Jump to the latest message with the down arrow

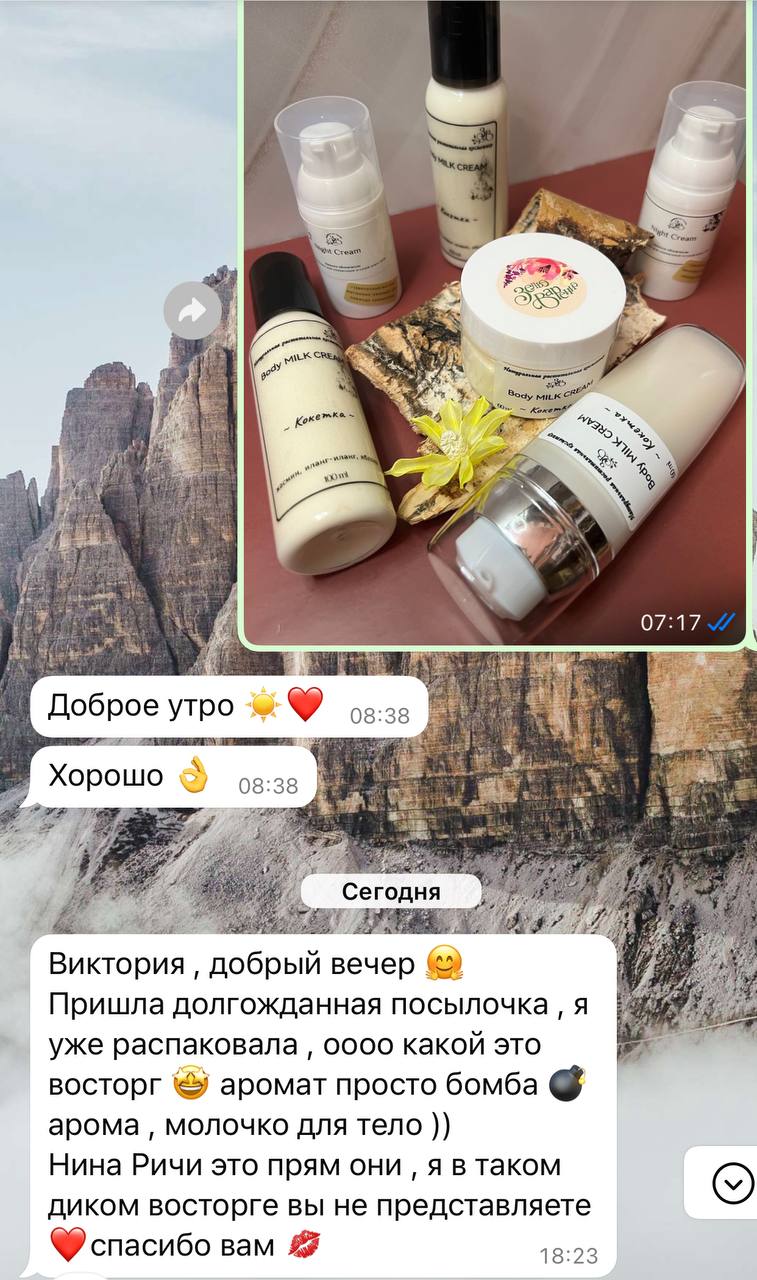(x=732, y=1185)
